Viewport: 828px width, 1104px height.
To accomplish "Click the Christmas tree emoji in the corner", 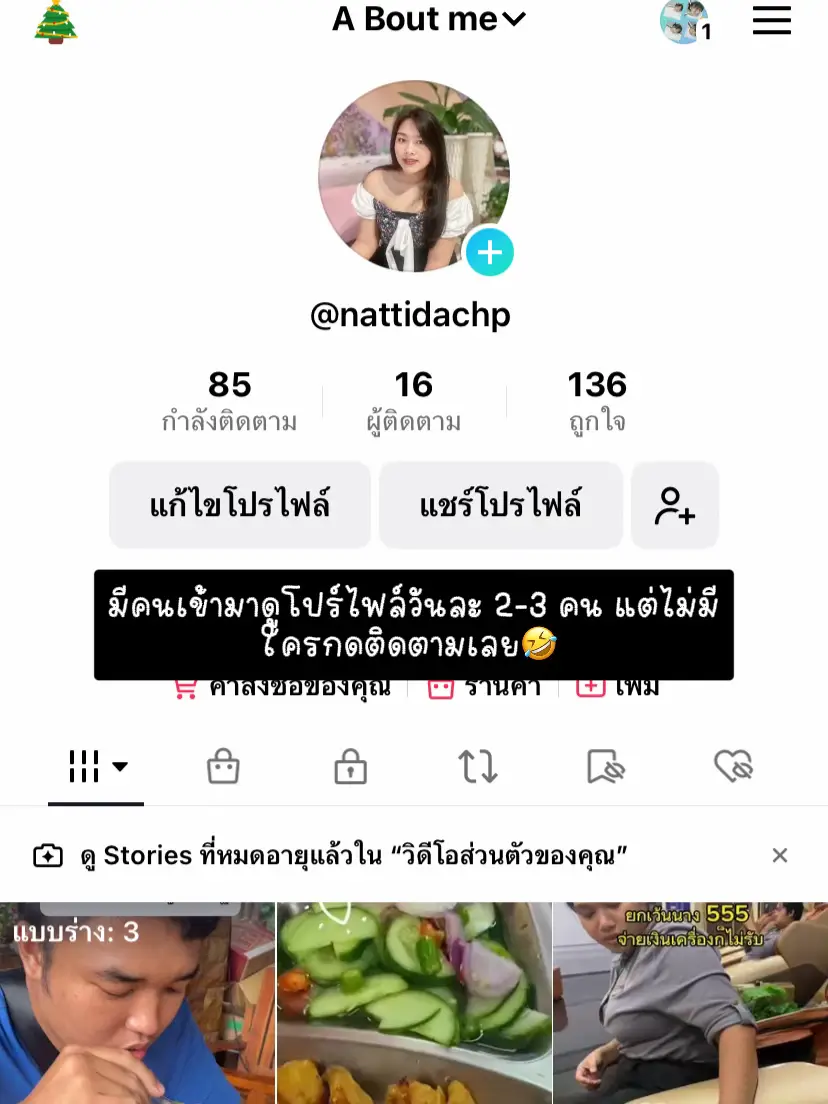I will click(57, 22).
